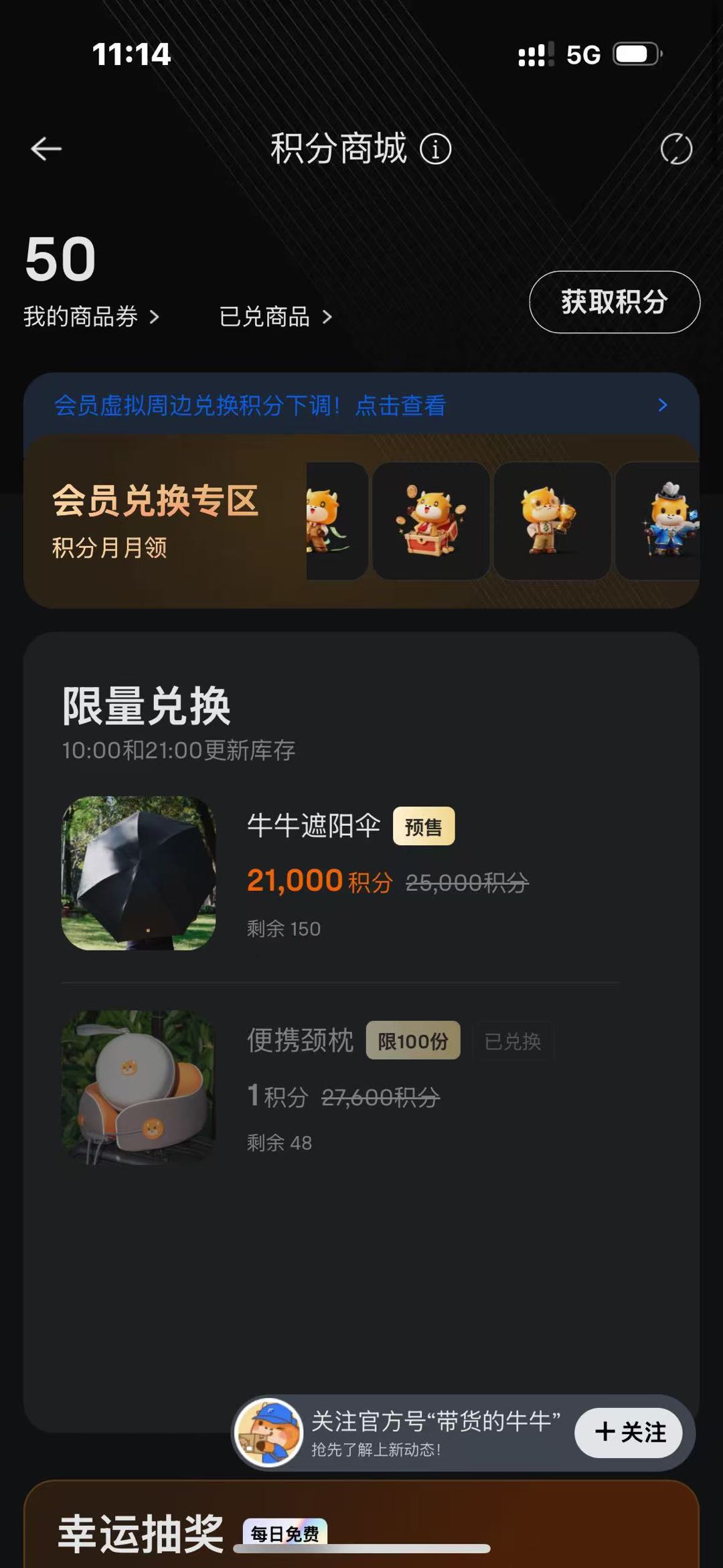
Task: Refresh the points mall page
Action: (676, 149)
